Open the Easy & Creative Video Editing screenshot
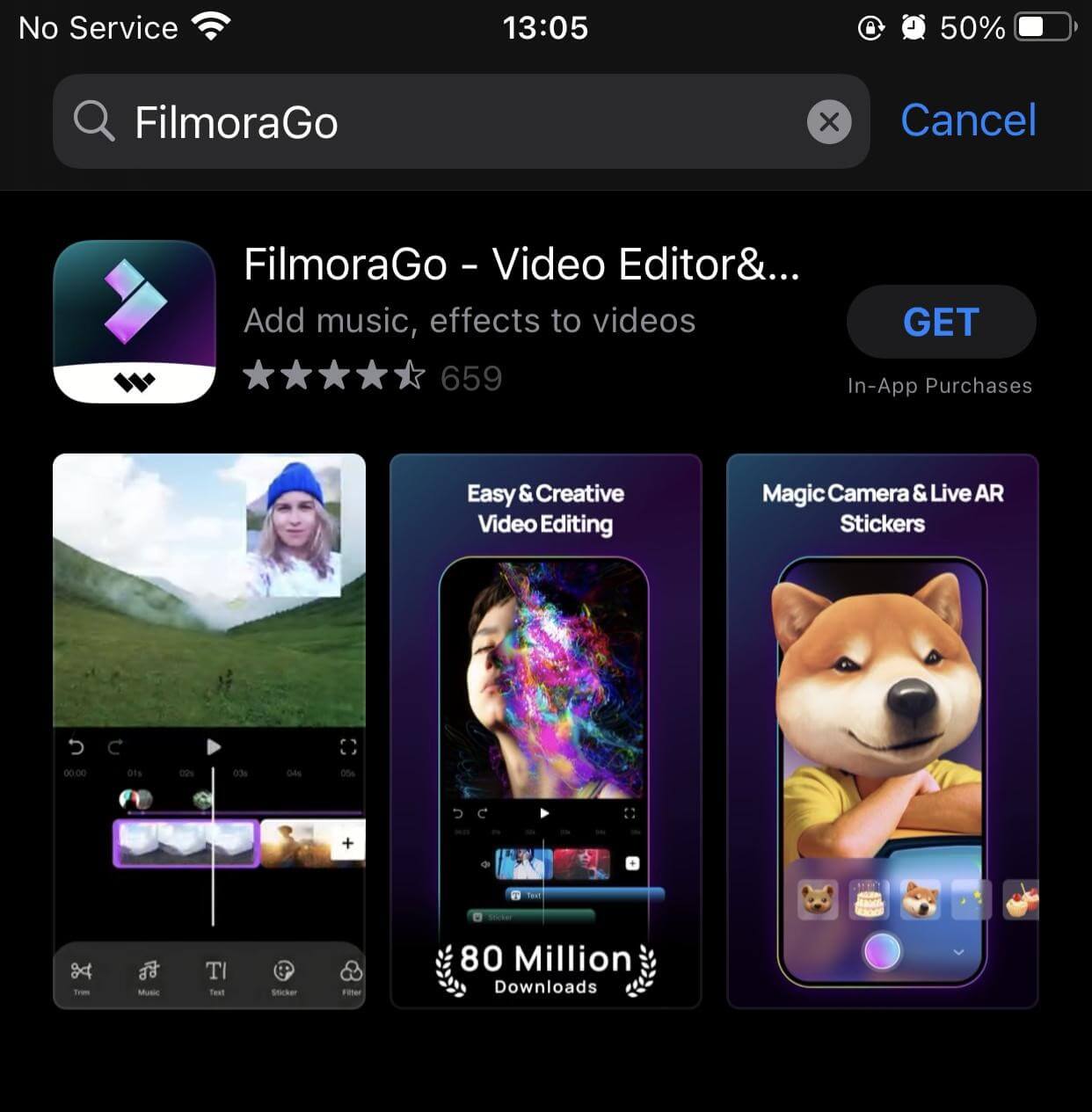The height and width of the screenshot is (1112, 1092). tap(545, 730)
